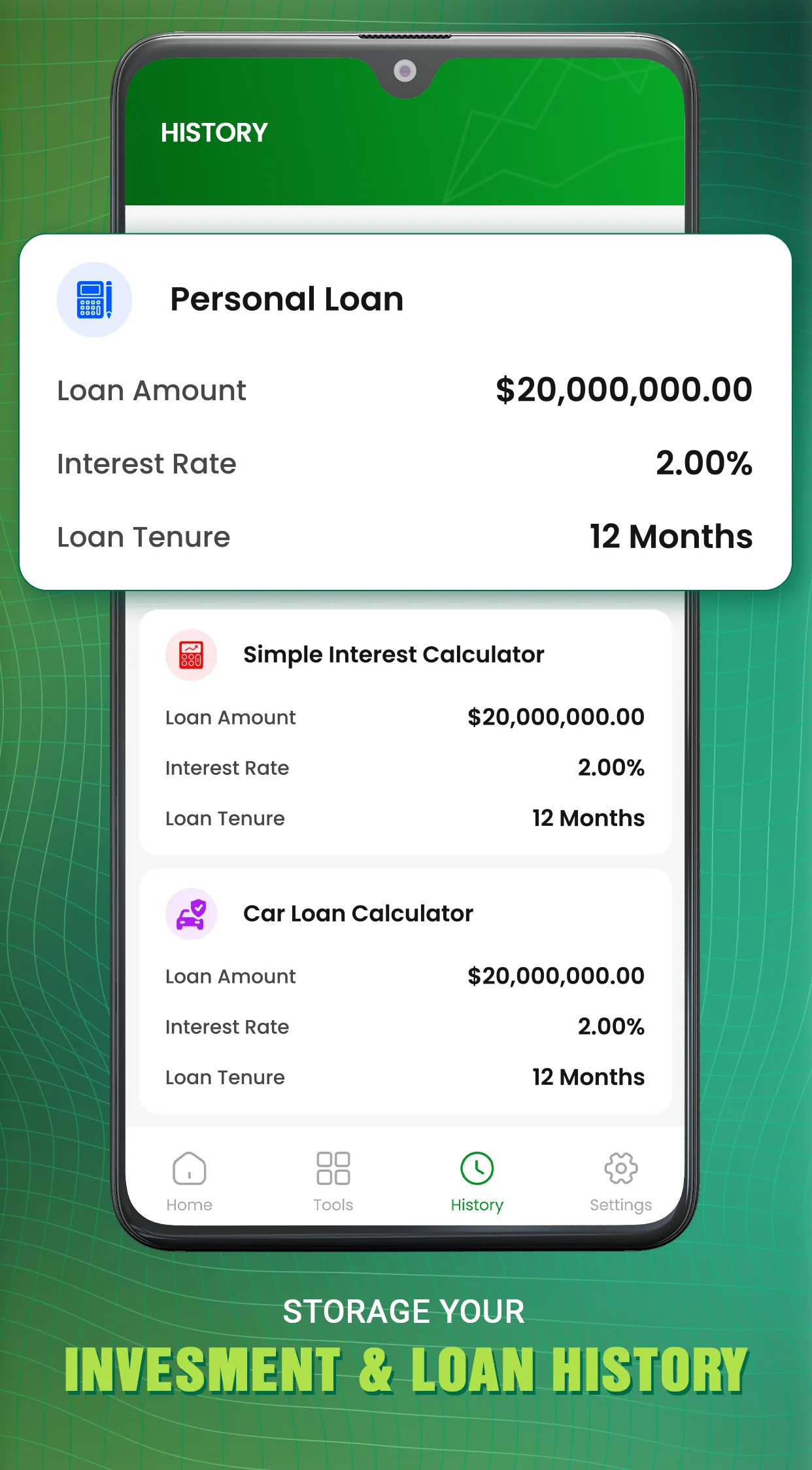This screenshot has width=812, height=1470.
Task: Open the HISTORY screen title
Action: [x=214, y=131]
